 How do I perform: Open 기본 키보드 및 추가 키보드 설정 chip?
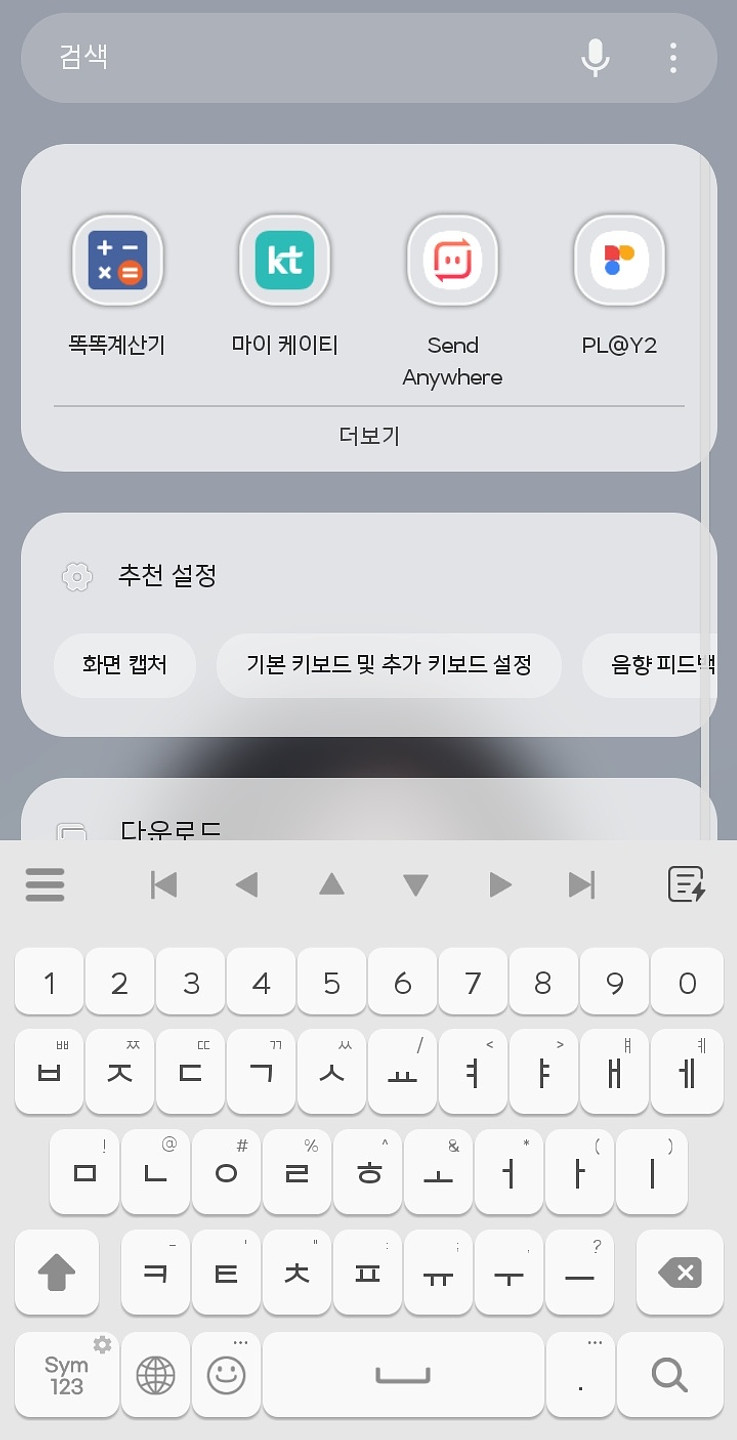(x=388, y=664)
